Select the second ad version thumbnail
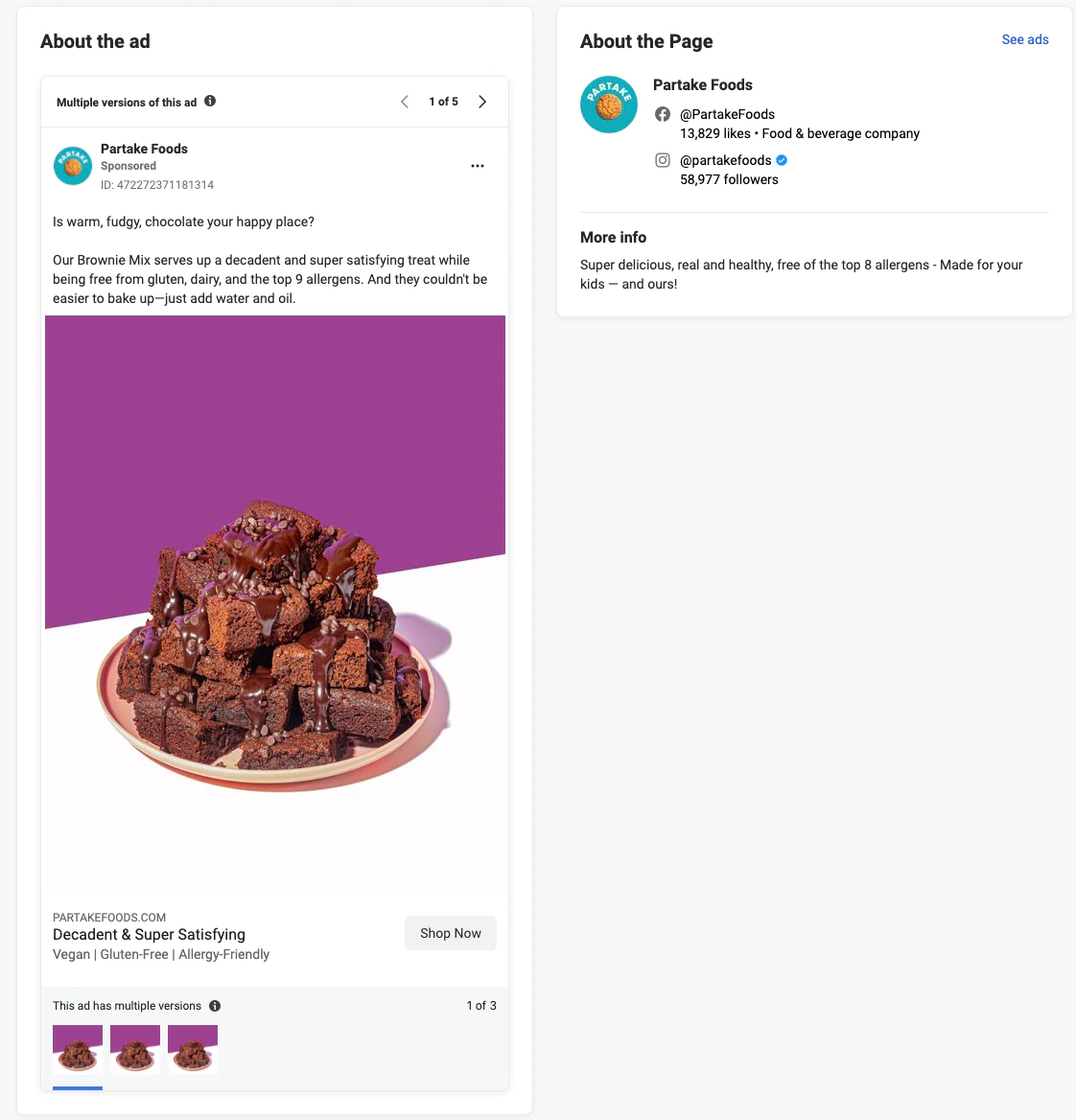1076x1120 pixels. pos(134,1049)
